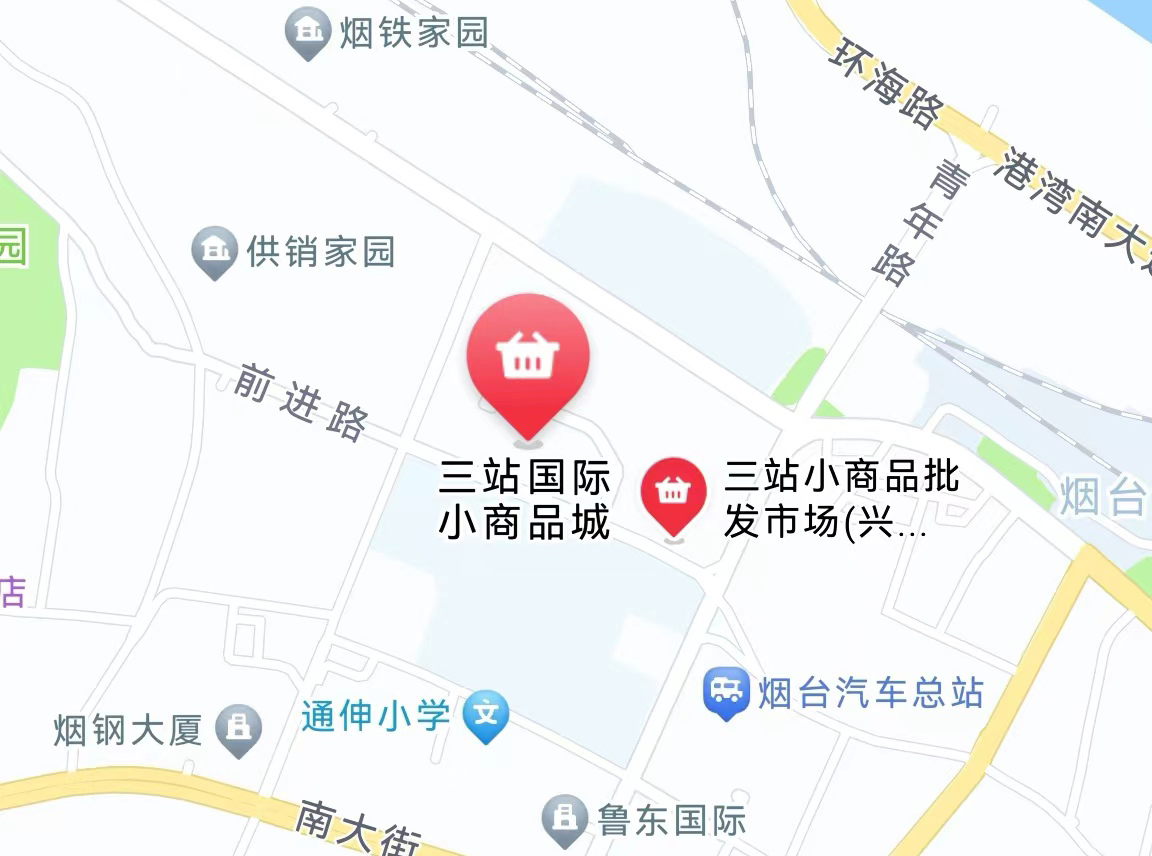Tap the 通伸小学 school marker
The height and width of the screenshot is (856, 1152).
pos(487,715)
